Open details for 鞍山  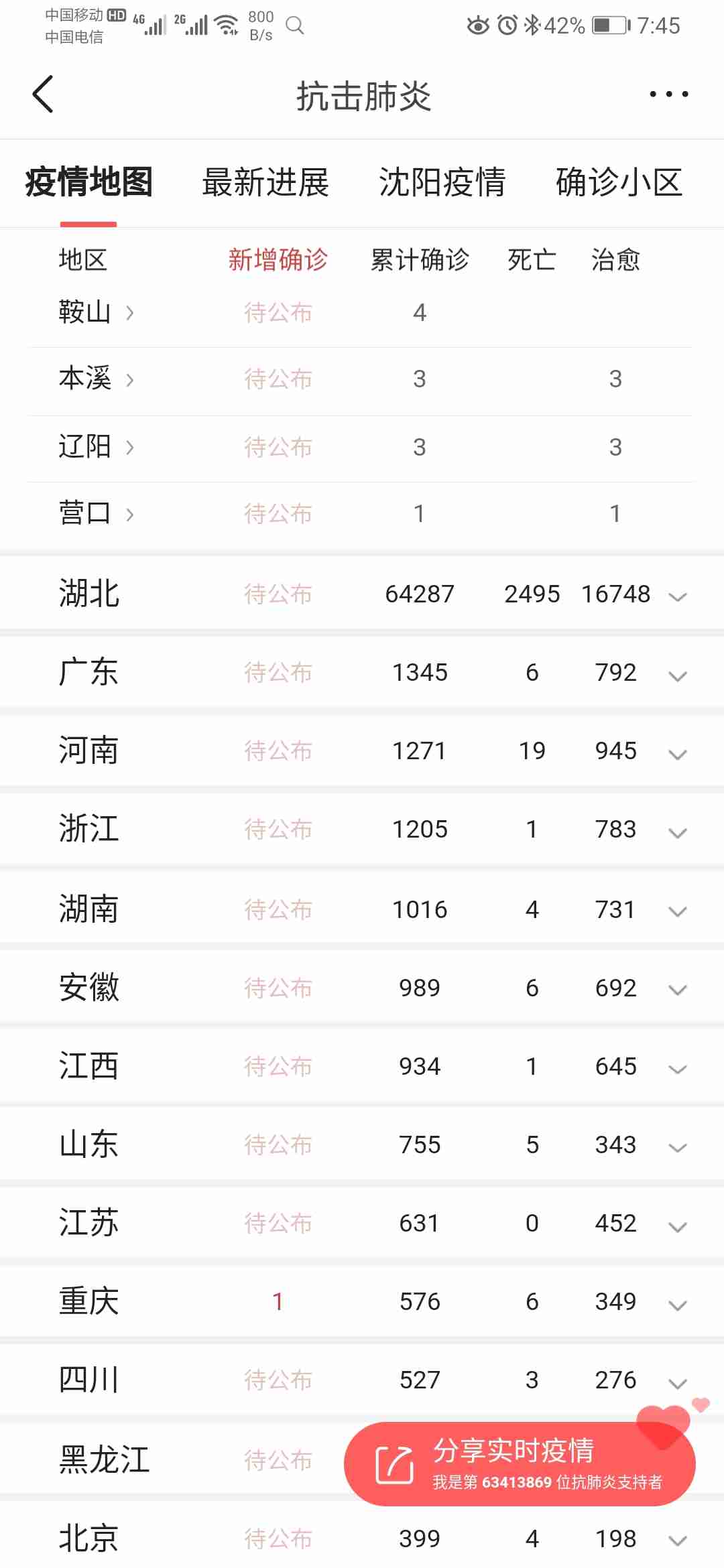coord(97,312)
